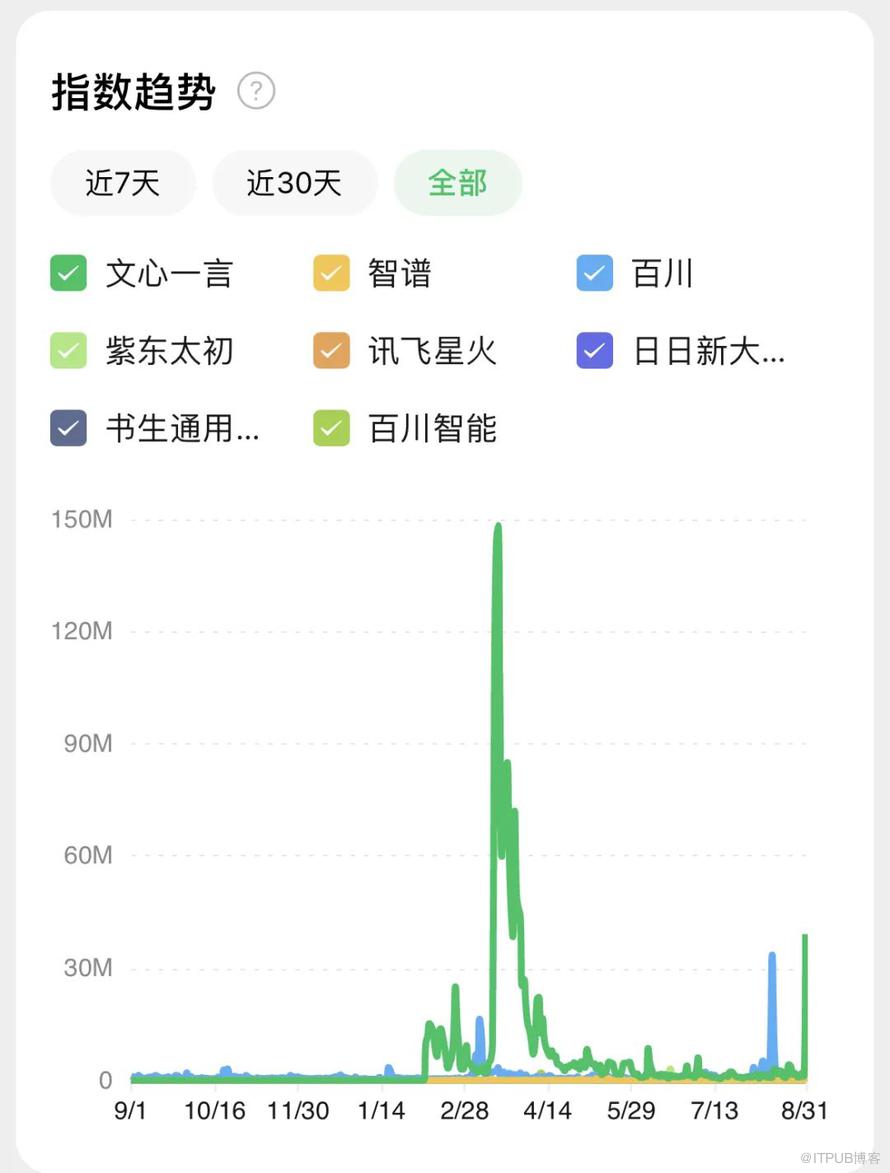Toggle the 紫东太初 checkbox

point(69,351)
